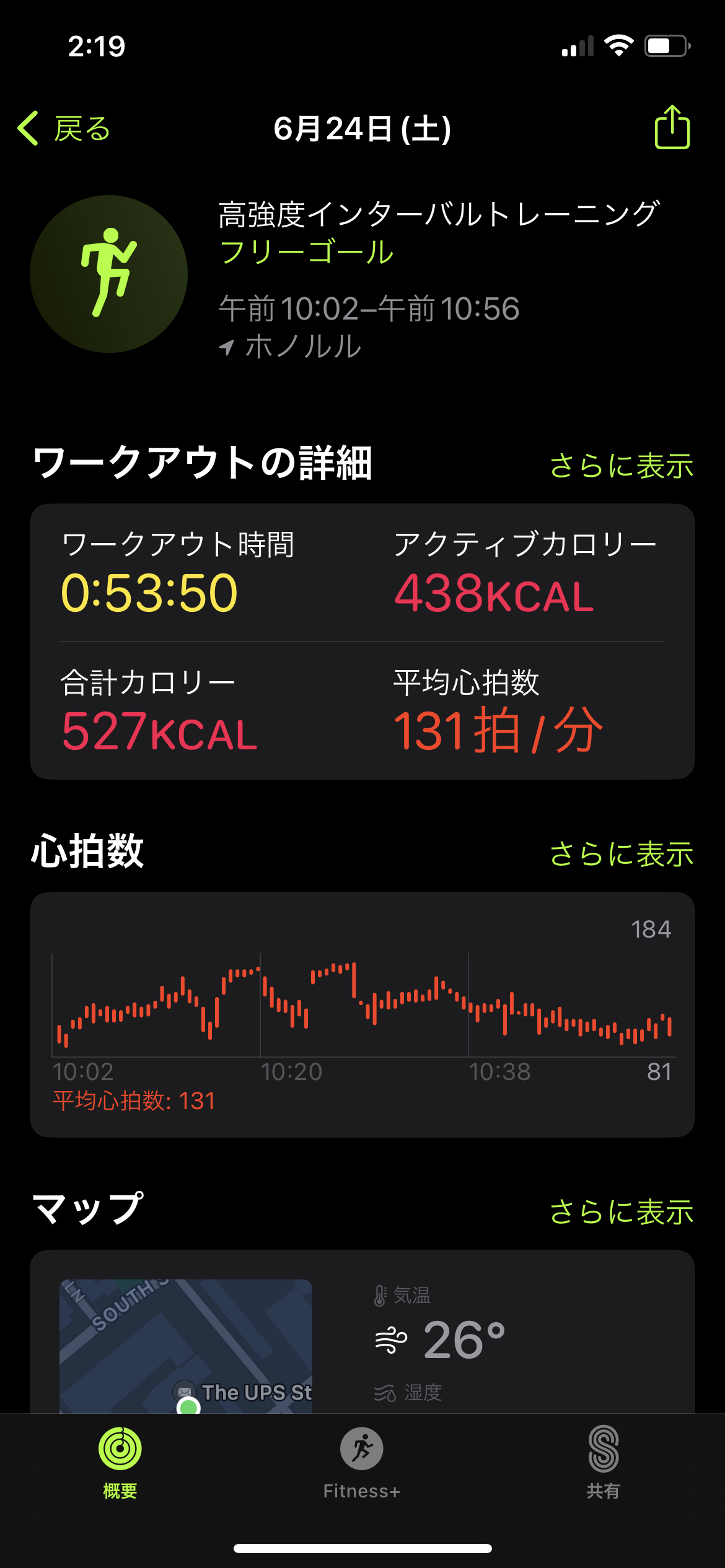
Task: Switch to the 概要 tab
Action: pos(120,1463)
